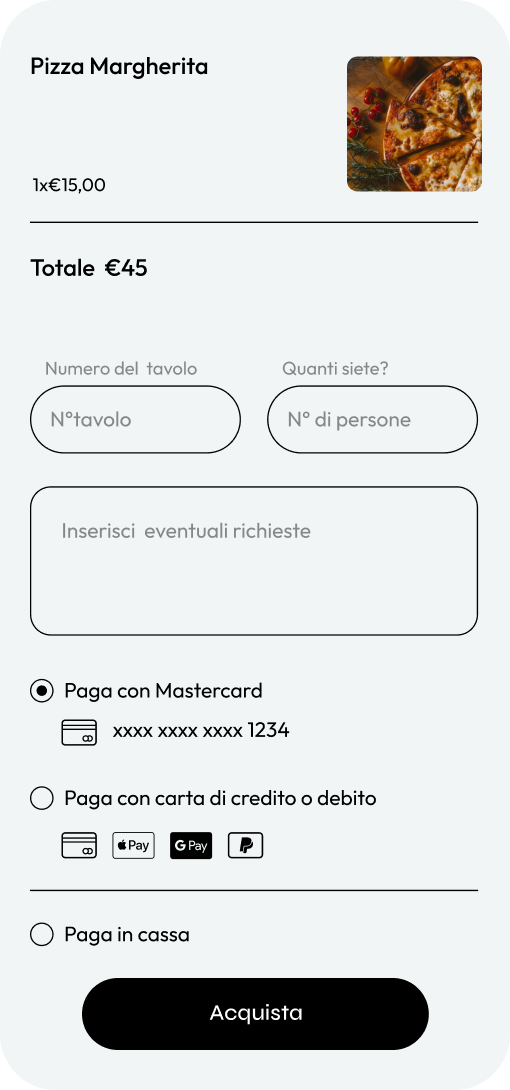This screenshot has width=510, height=1090.
Task: Choose the PayPal payment icon
Action: click(x=245, y=845)
